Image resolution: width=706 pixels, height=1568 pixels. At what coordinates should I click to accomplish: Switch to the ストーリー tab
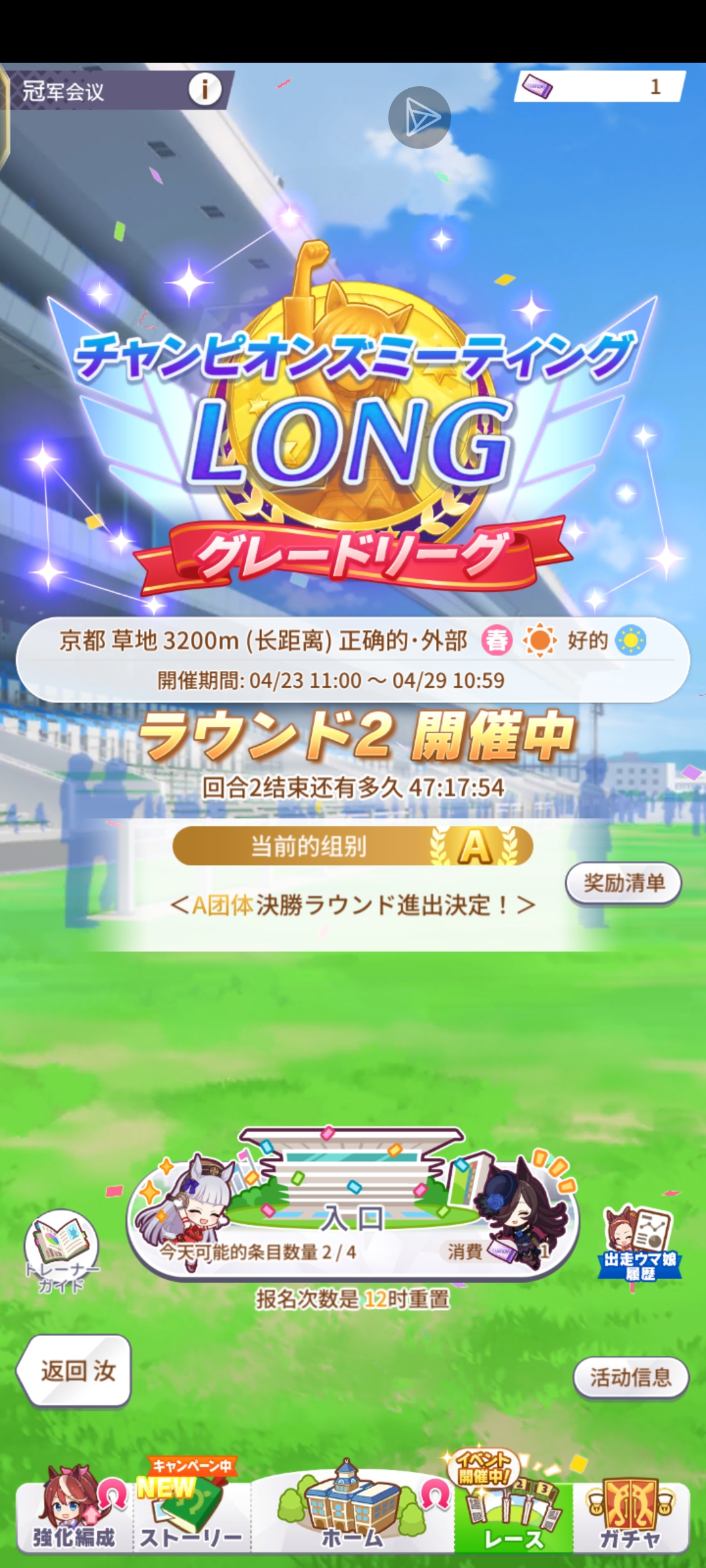(x=192, y=1516)
